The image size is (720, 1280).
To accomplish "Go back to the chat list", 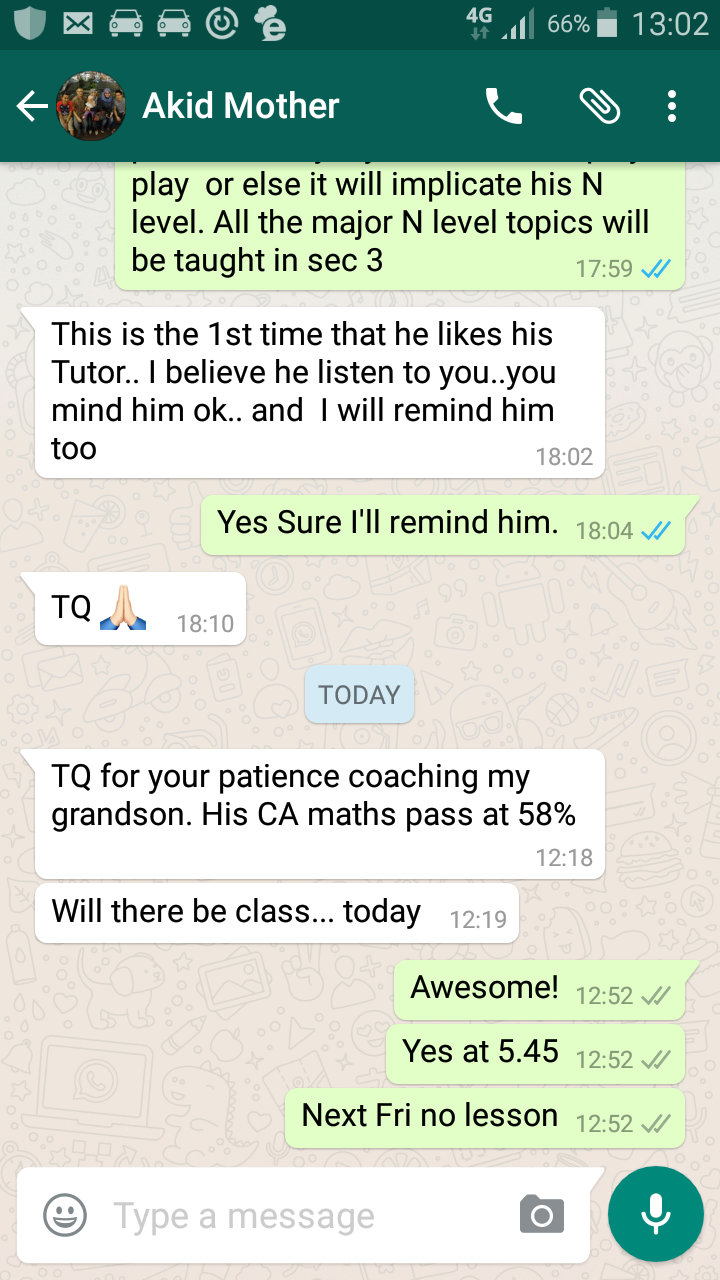I will click(32, 106).
